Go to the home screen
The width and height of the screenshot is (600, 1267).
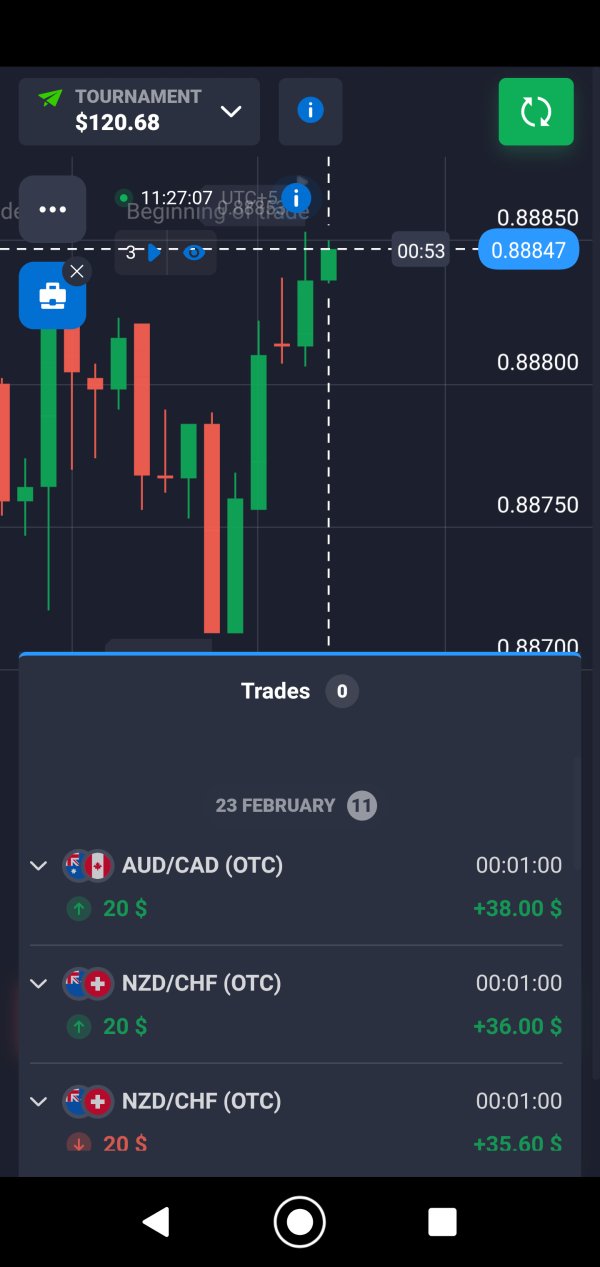click(x=299, y=1221)
